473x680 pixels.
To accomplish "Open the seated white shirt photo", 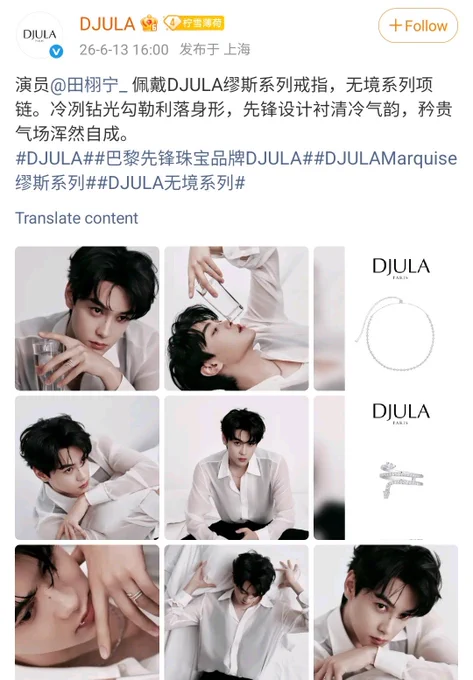I will [x=236, y=468].
